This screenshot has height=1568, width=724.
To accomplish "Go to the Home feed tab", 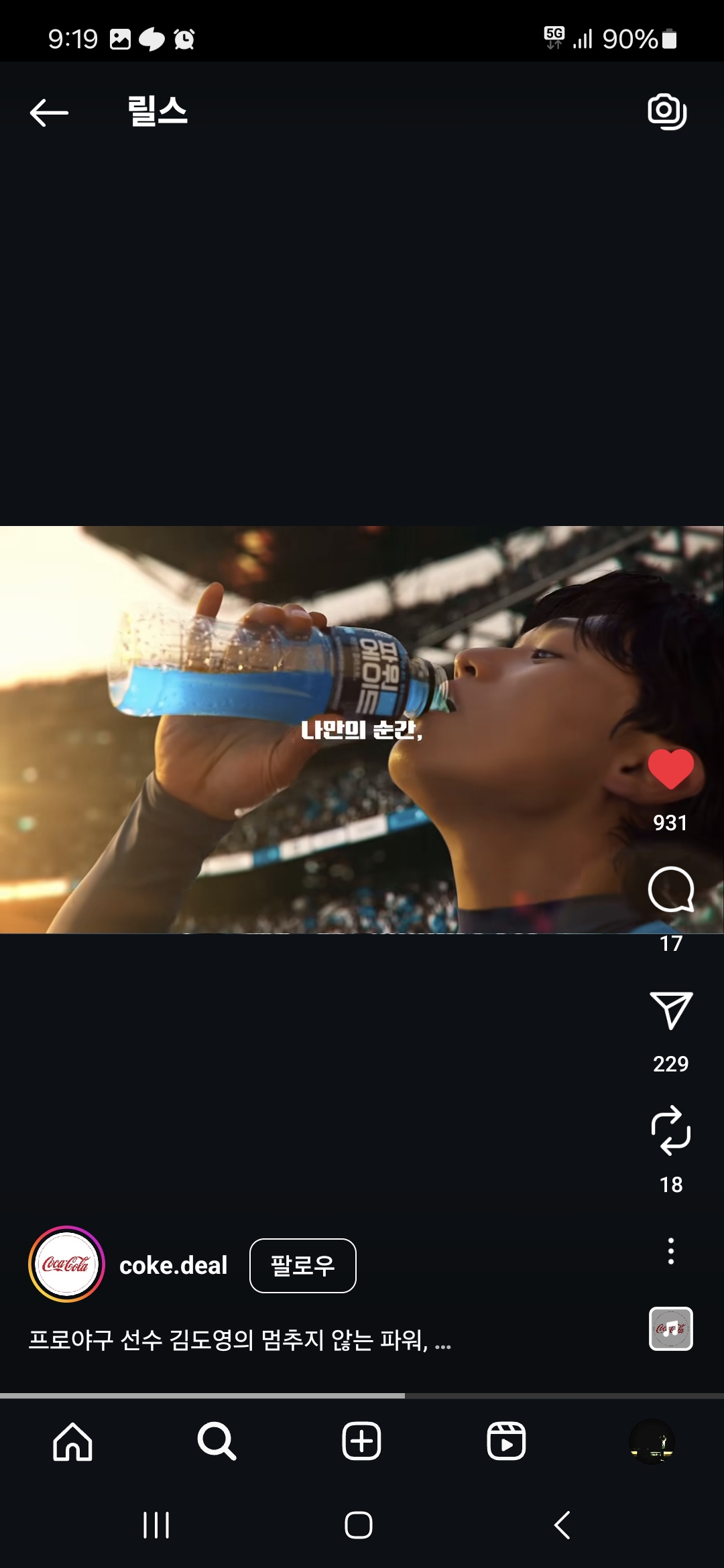I will [72, 1441].
